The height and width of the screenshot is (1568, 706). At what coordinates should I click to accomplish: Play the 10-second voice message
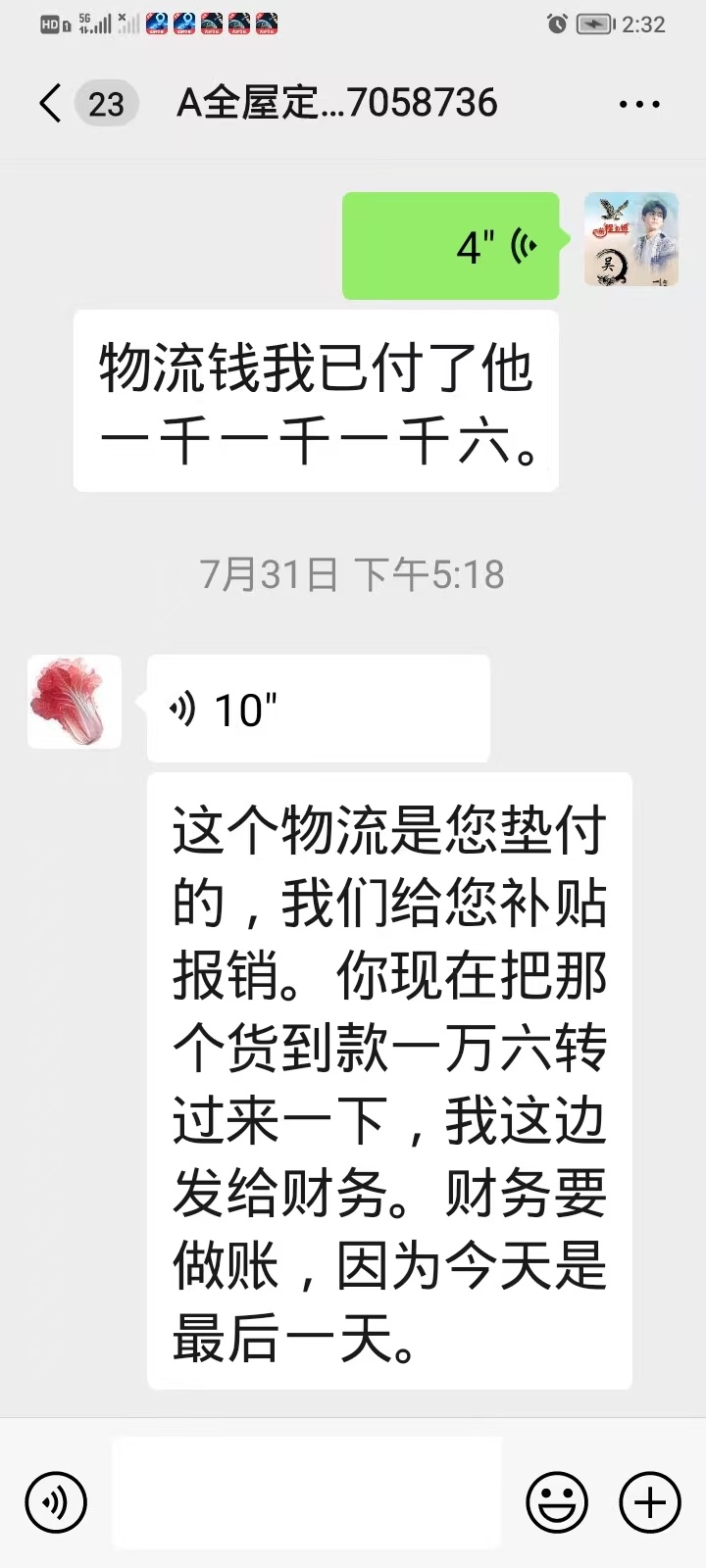tap(317, 708)
